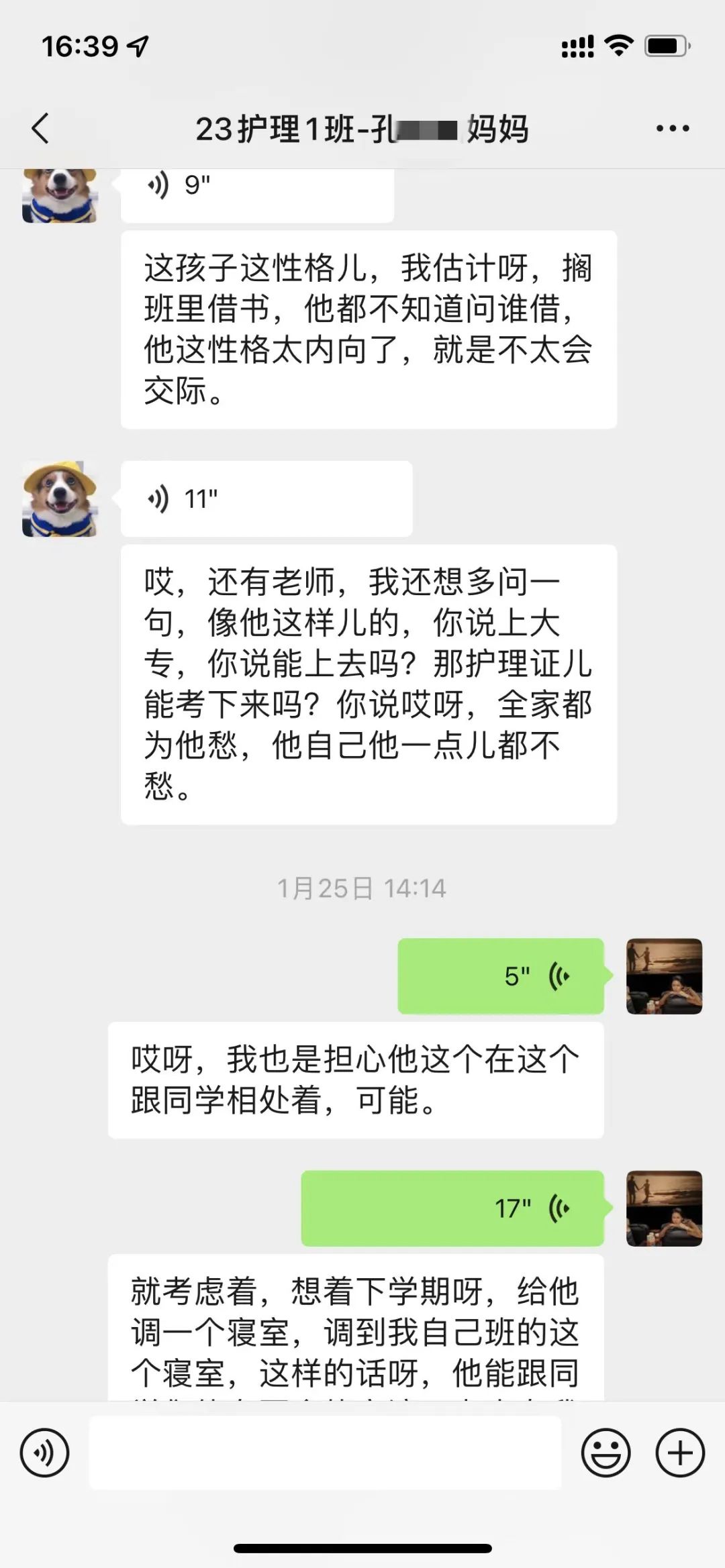
Task: Open the emoji sticker panel
Action: pos(606,1453)
